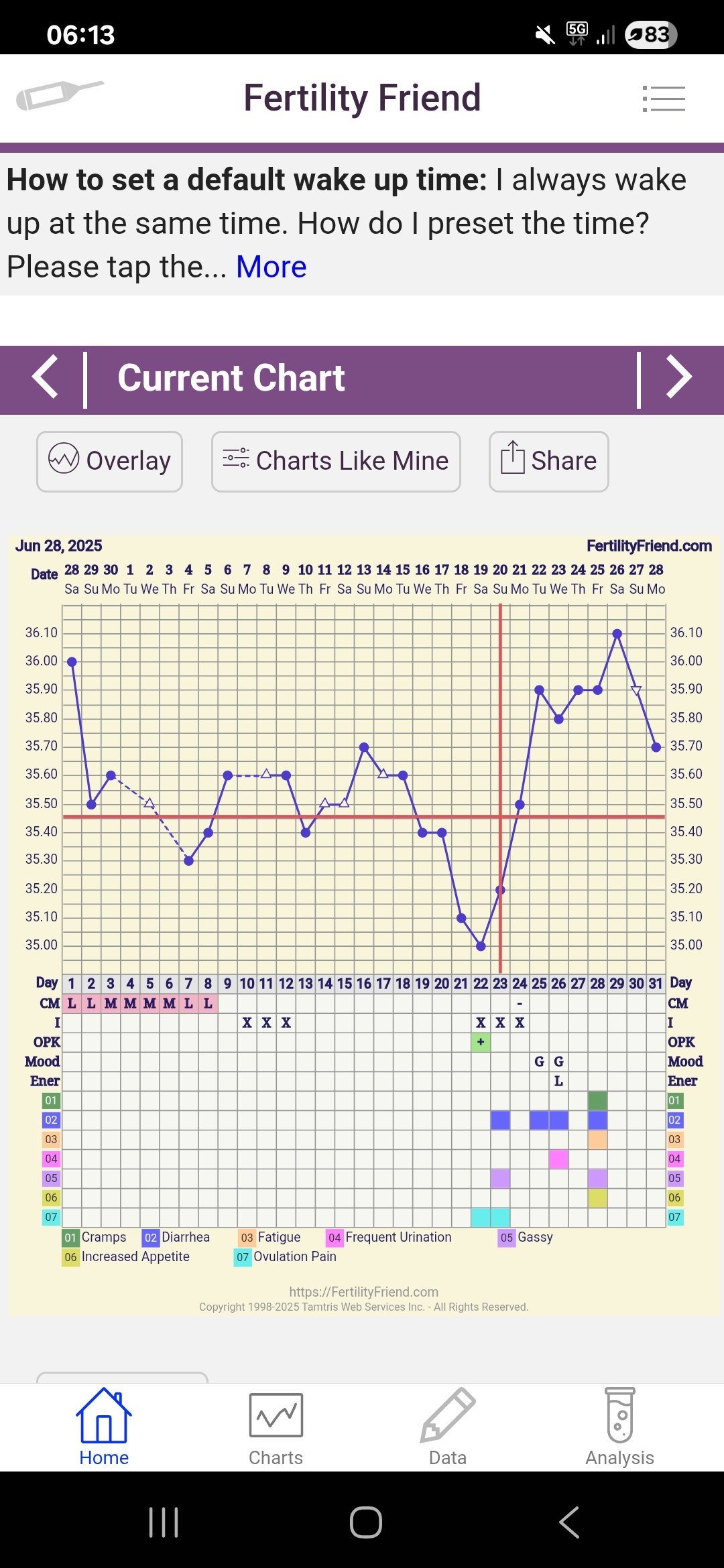
Task: Tap the thermometer icon in header
Action: pyautogui.click(x=60, y=95)
